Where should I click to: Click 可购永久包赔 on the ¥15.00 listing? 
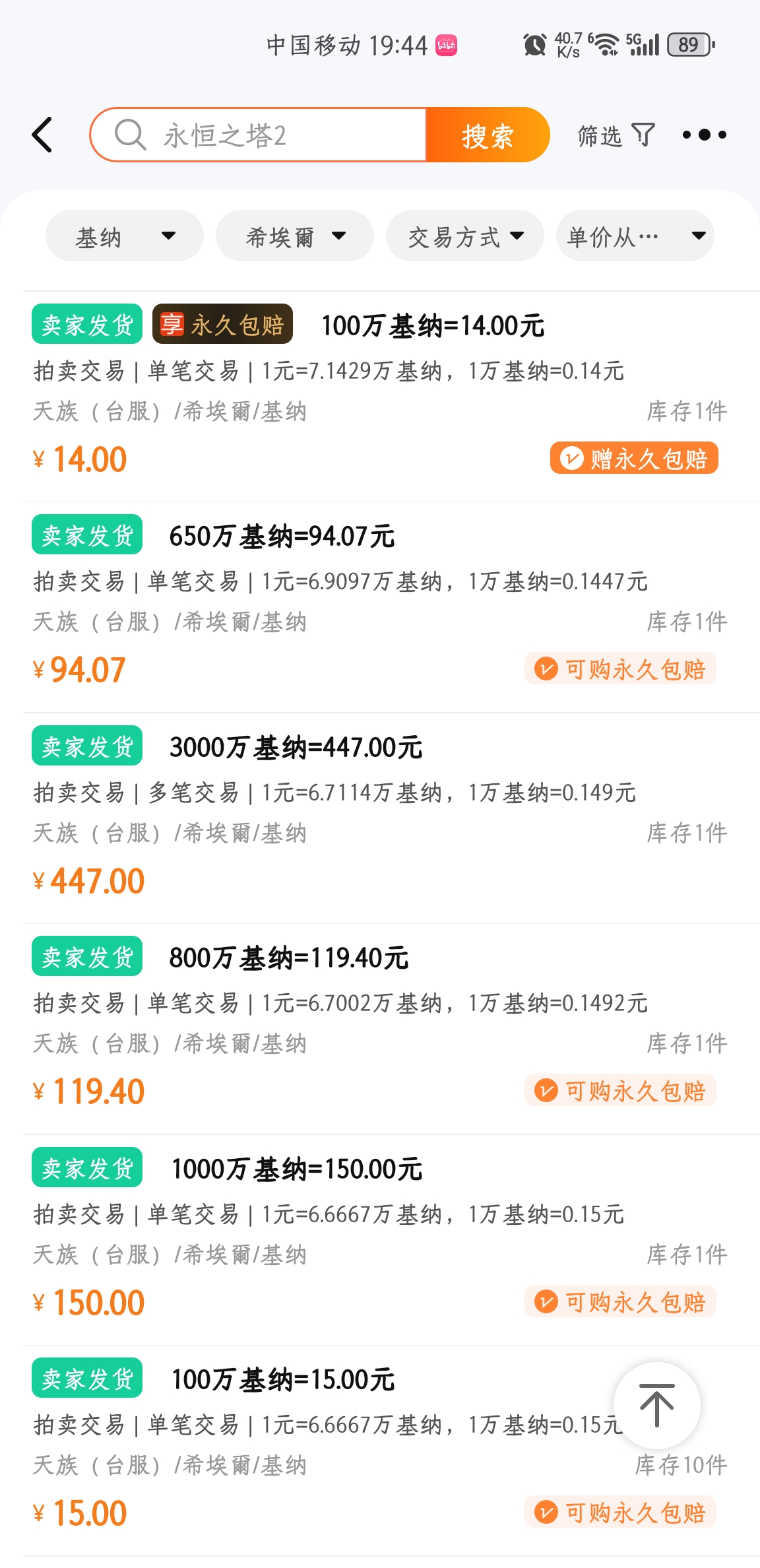[620, 1512]
